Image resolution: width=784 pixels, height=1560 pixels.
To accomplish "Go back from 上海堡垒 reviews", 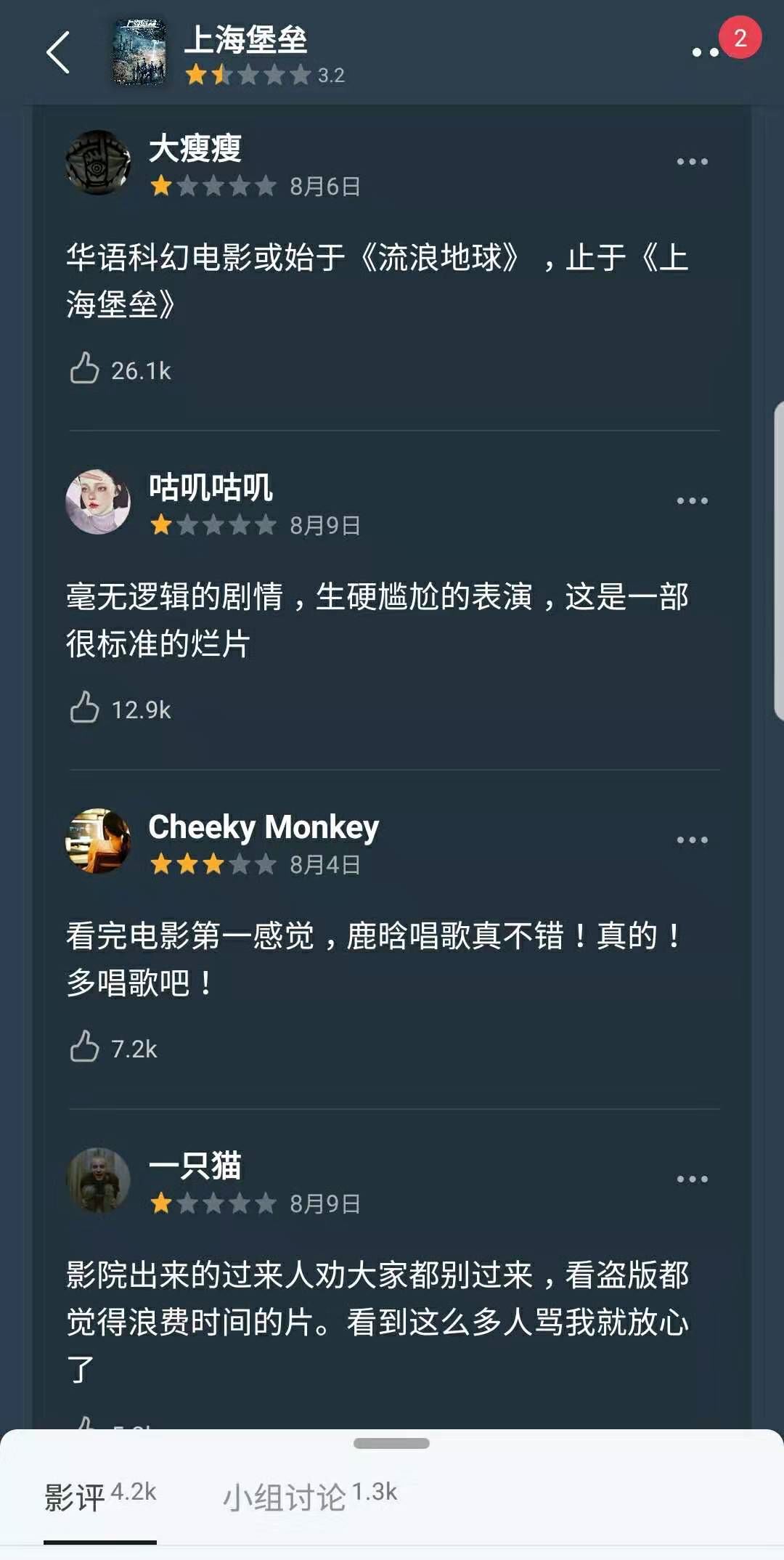I will [x=58, y=52].
